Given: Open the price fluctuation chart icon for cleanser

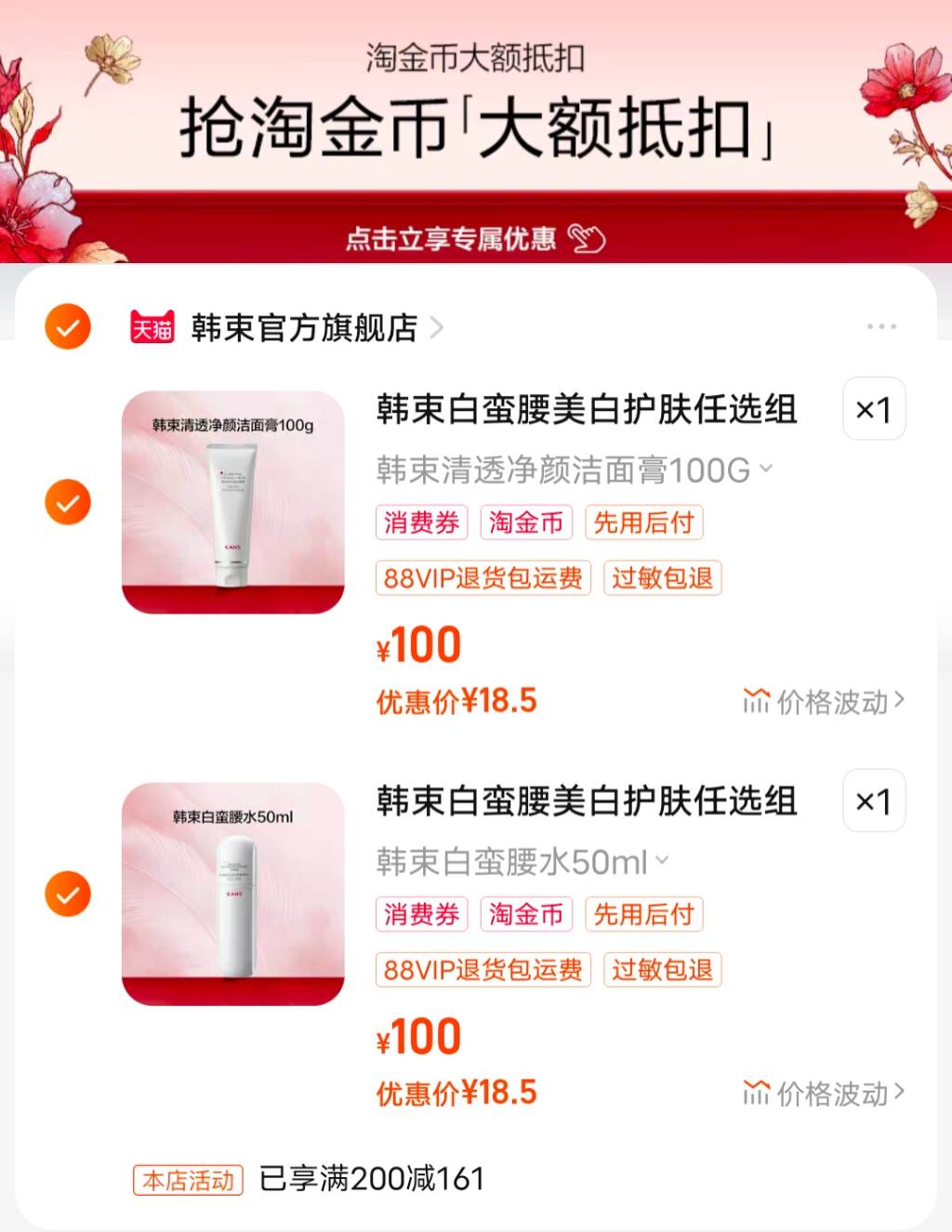Looking at the screenshot, I should 755,700.
